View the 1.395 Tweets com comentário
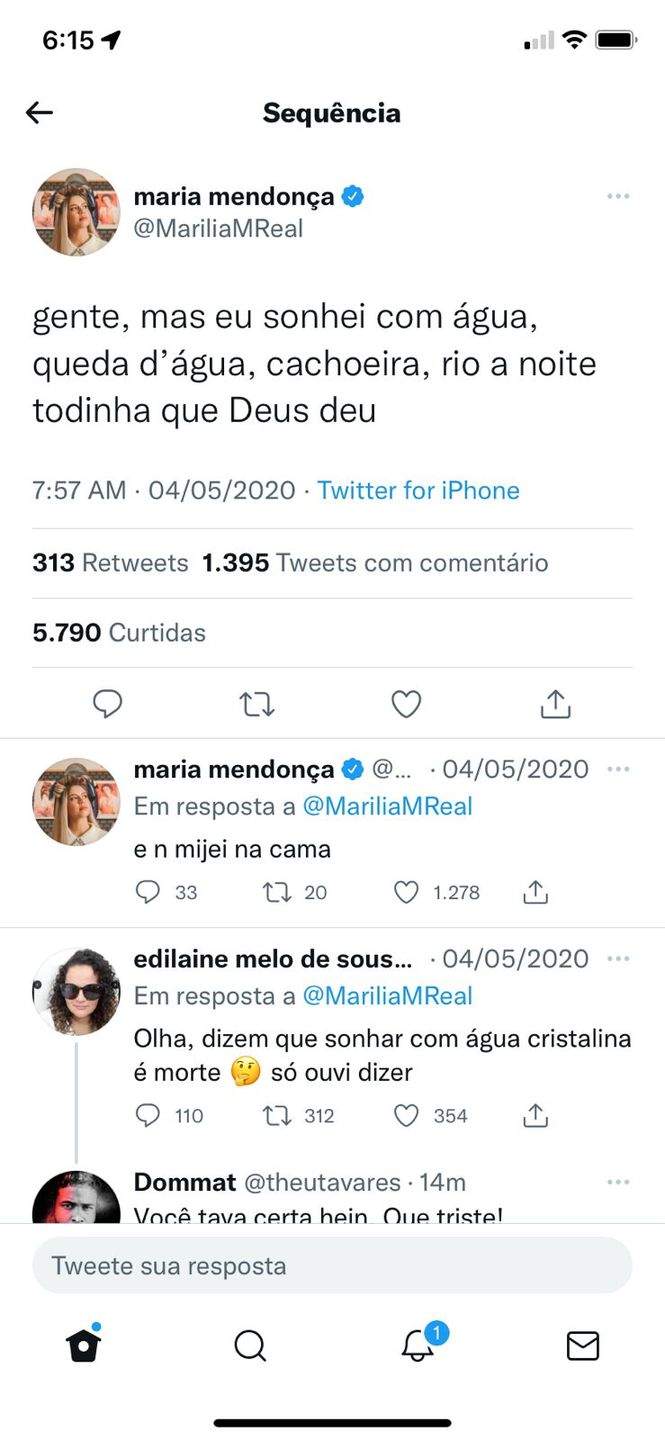This screenshot has width=665, height=1440. [375, 563]
